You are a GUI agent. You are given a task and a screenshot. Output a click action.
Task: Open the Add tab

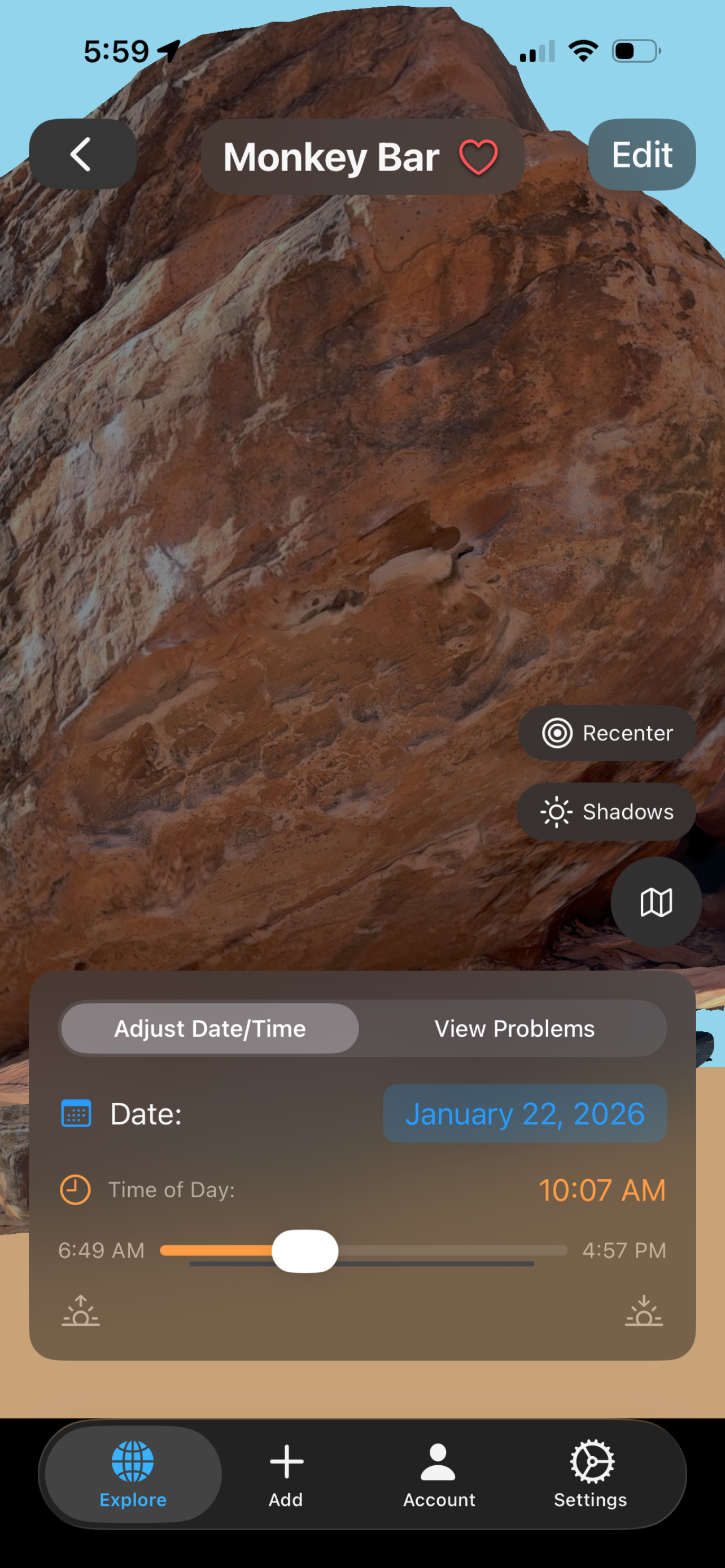(286, 1473)
